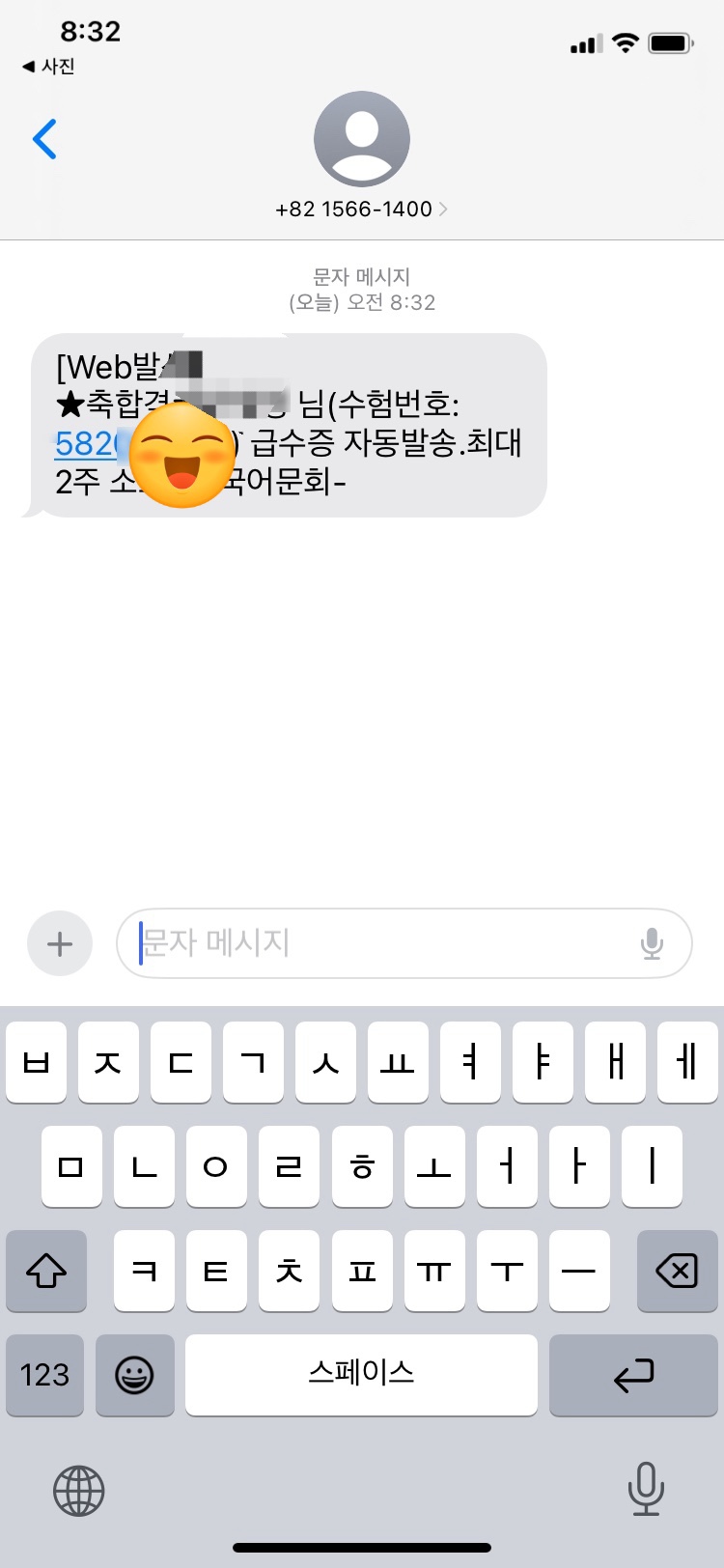Tap the 스페이스 key
Viewport: 724px width, 1568px height.
click(x=361, y=1374)
